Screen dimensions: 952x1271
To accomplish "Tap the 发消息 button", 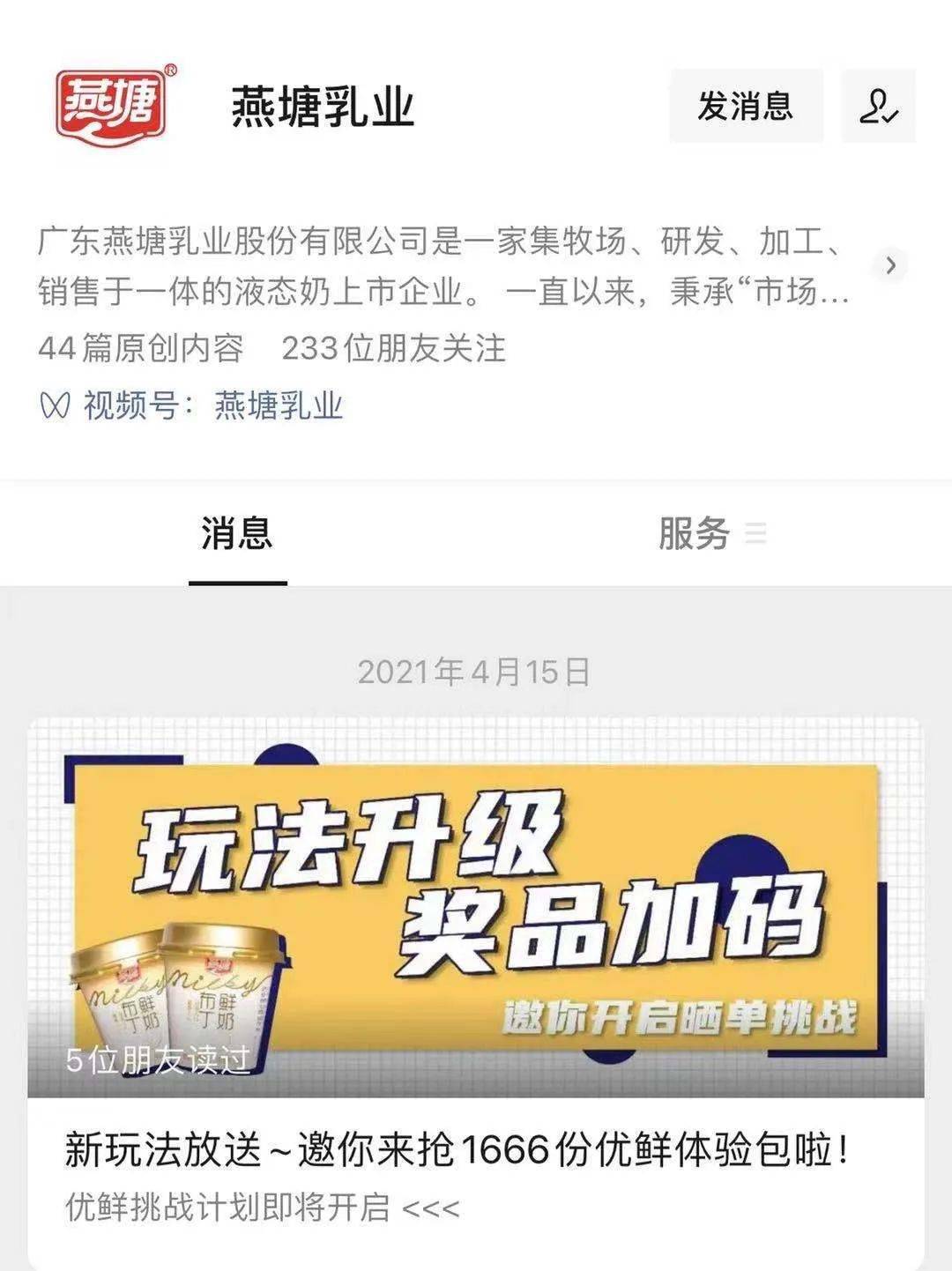I will [746, 106].
